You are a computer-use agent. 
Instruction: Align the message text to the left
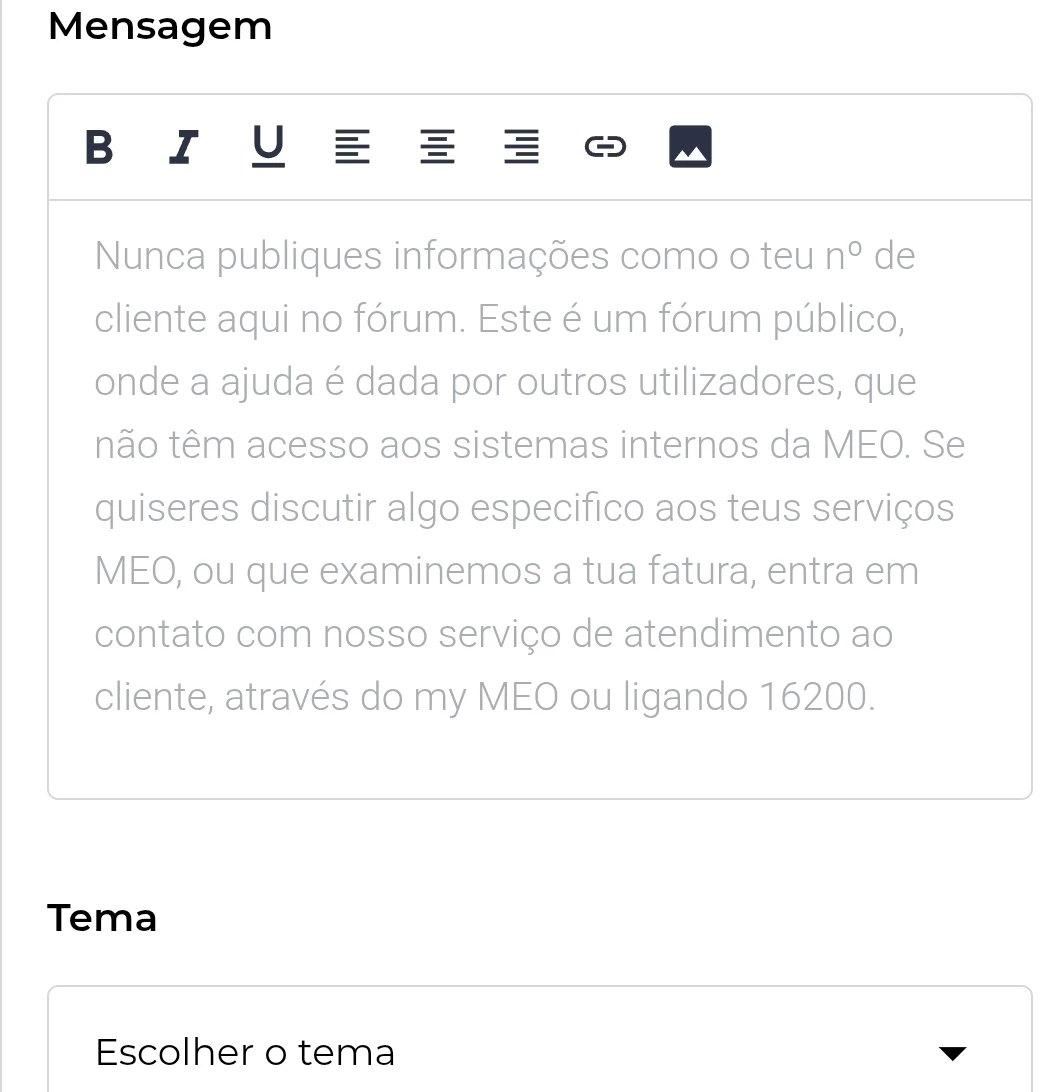(x=351, y=147)
